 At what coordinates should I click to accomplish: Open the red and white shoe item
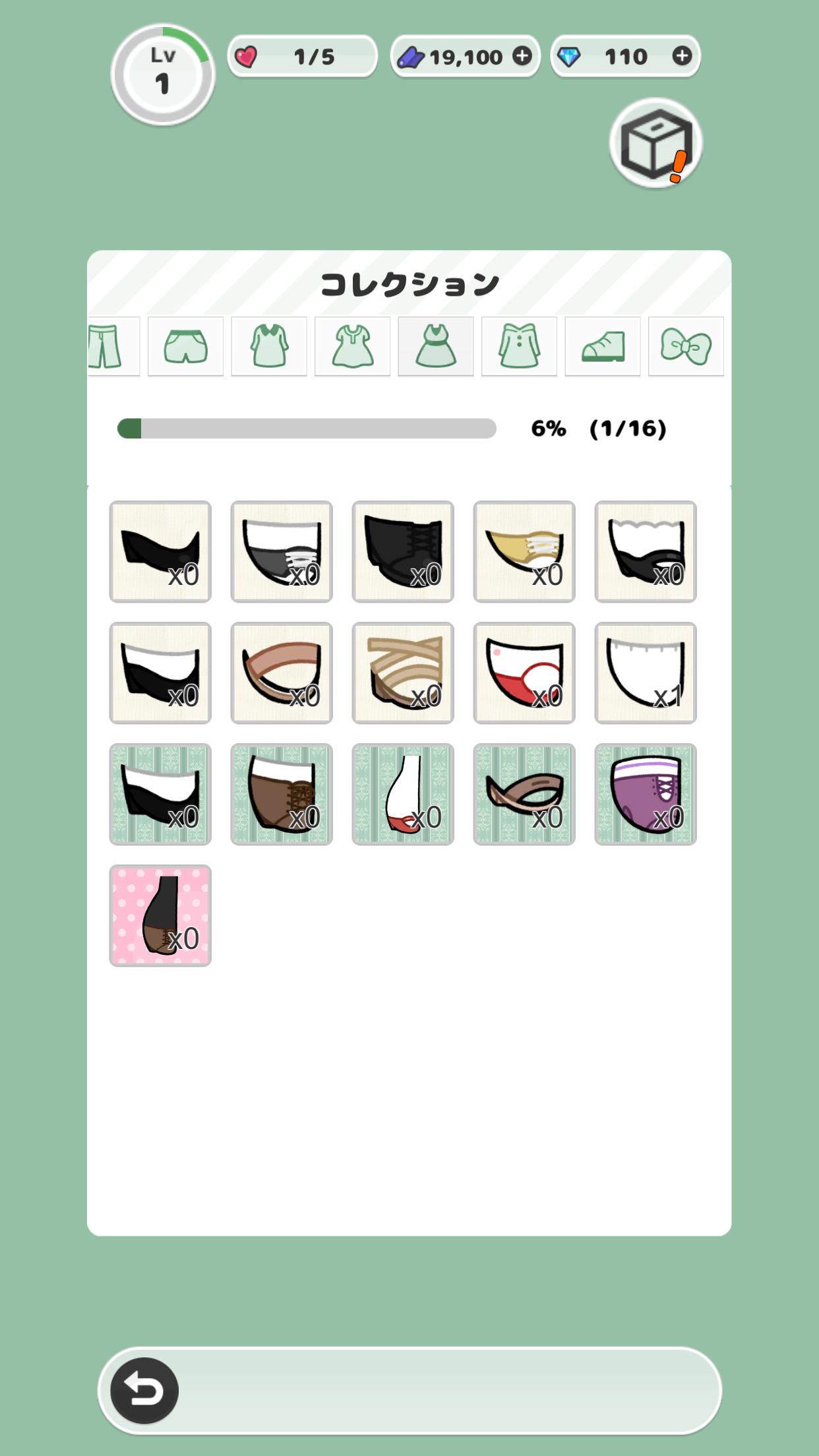pyautogui.click(x=524, y=673)
